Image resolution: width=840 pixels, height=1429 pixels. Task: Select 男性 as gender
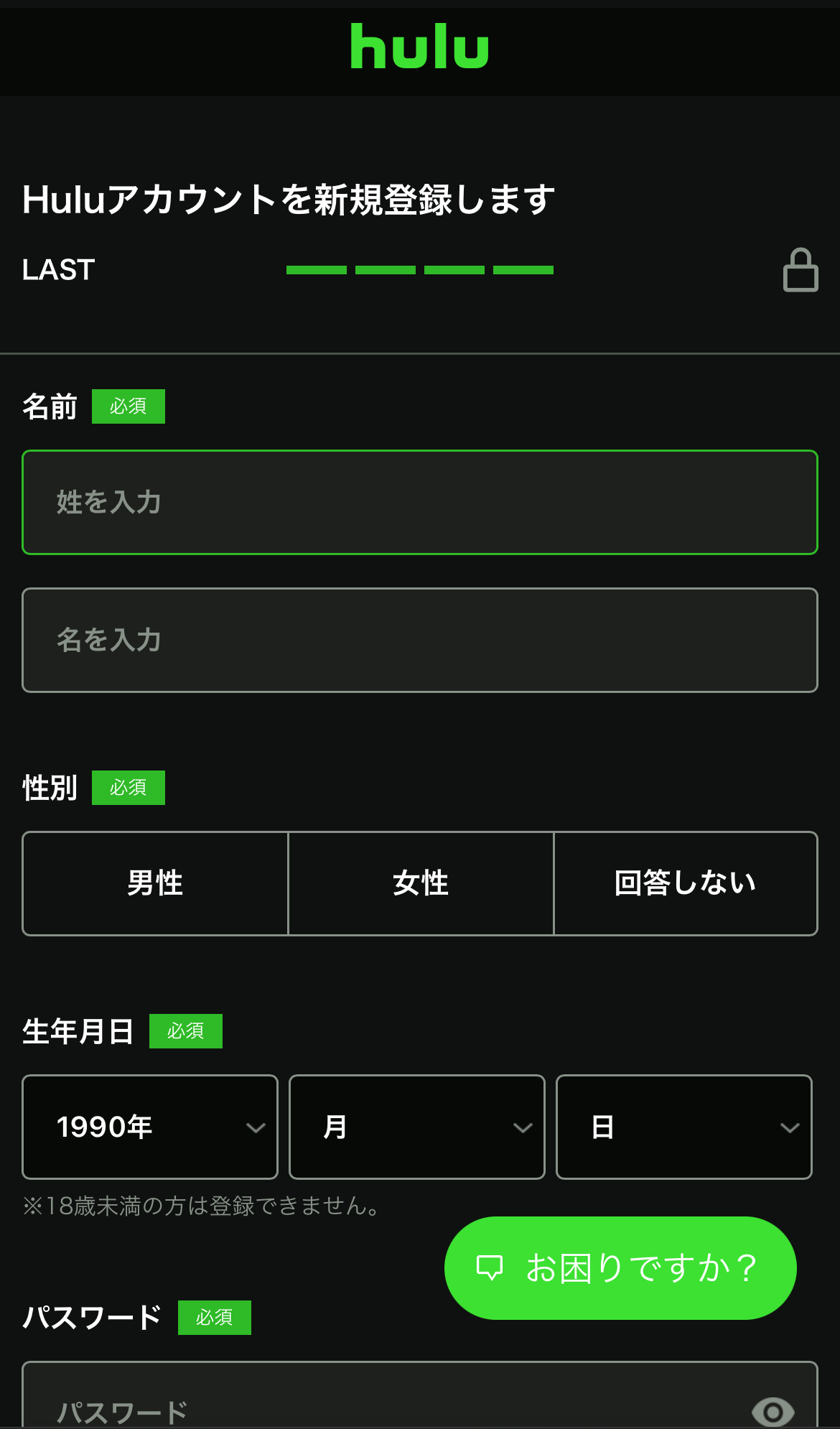(x=155, y=883)
